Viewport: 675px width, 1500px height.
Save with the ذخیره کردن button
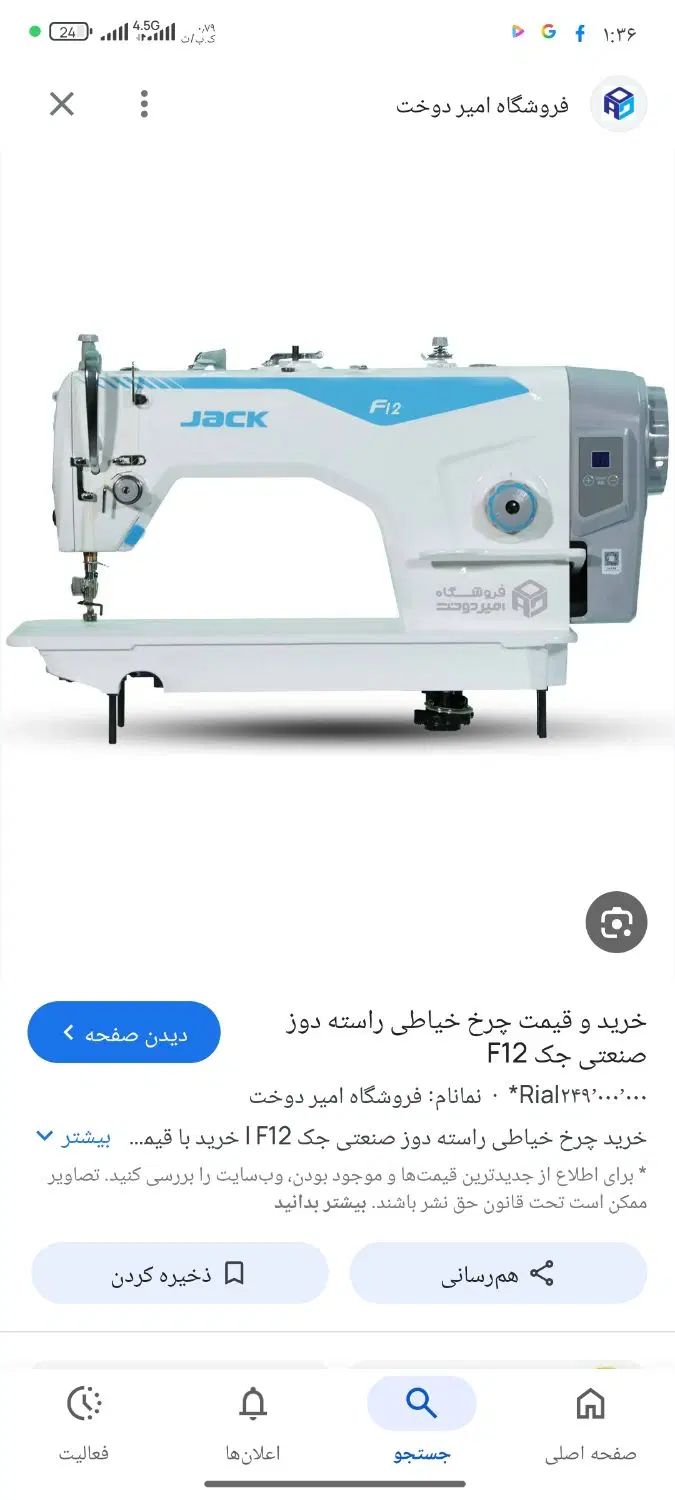point(180,1274)
